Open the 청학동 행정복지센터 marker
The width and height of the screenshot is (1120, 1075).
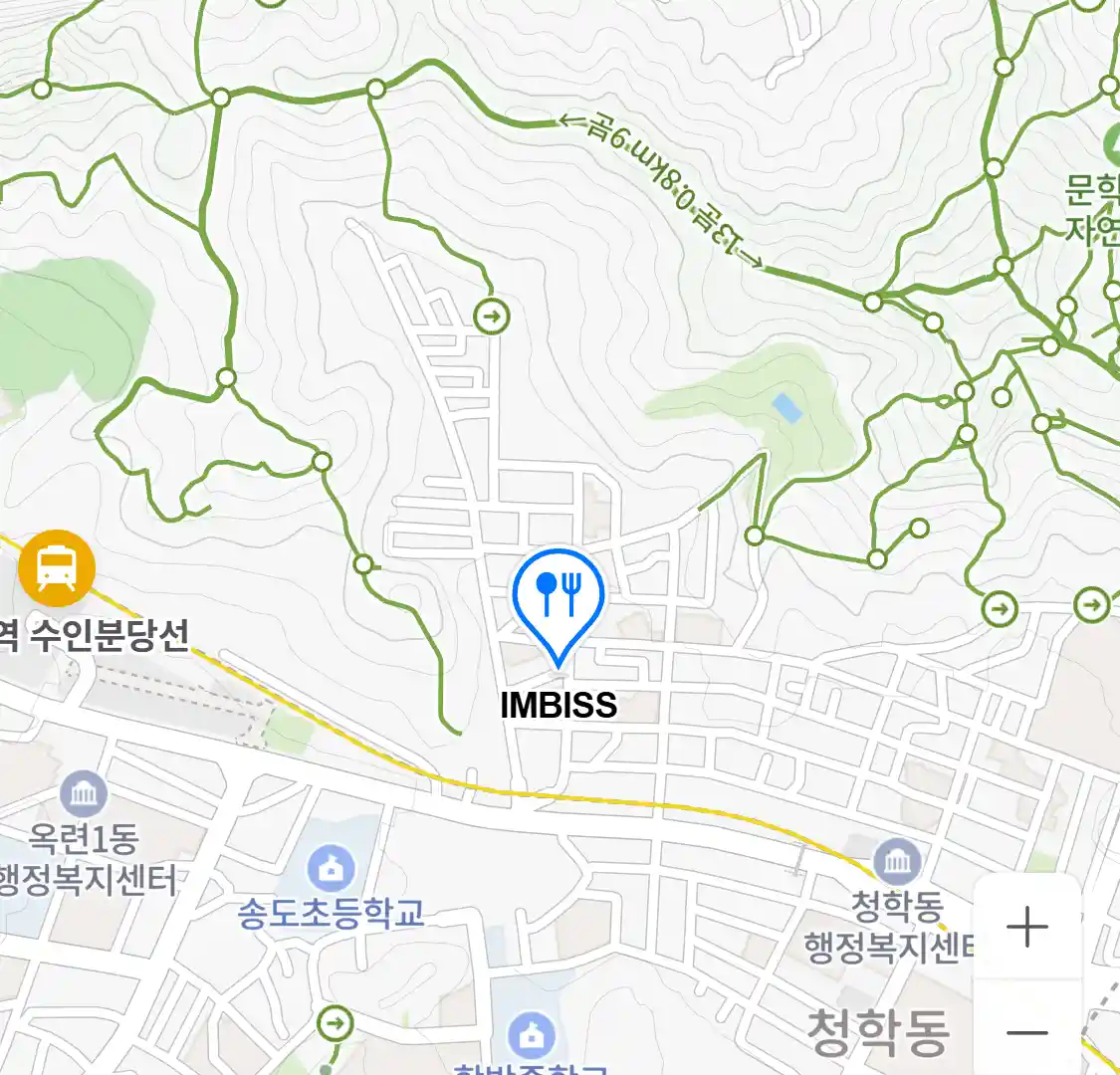[x=898, y=862]
